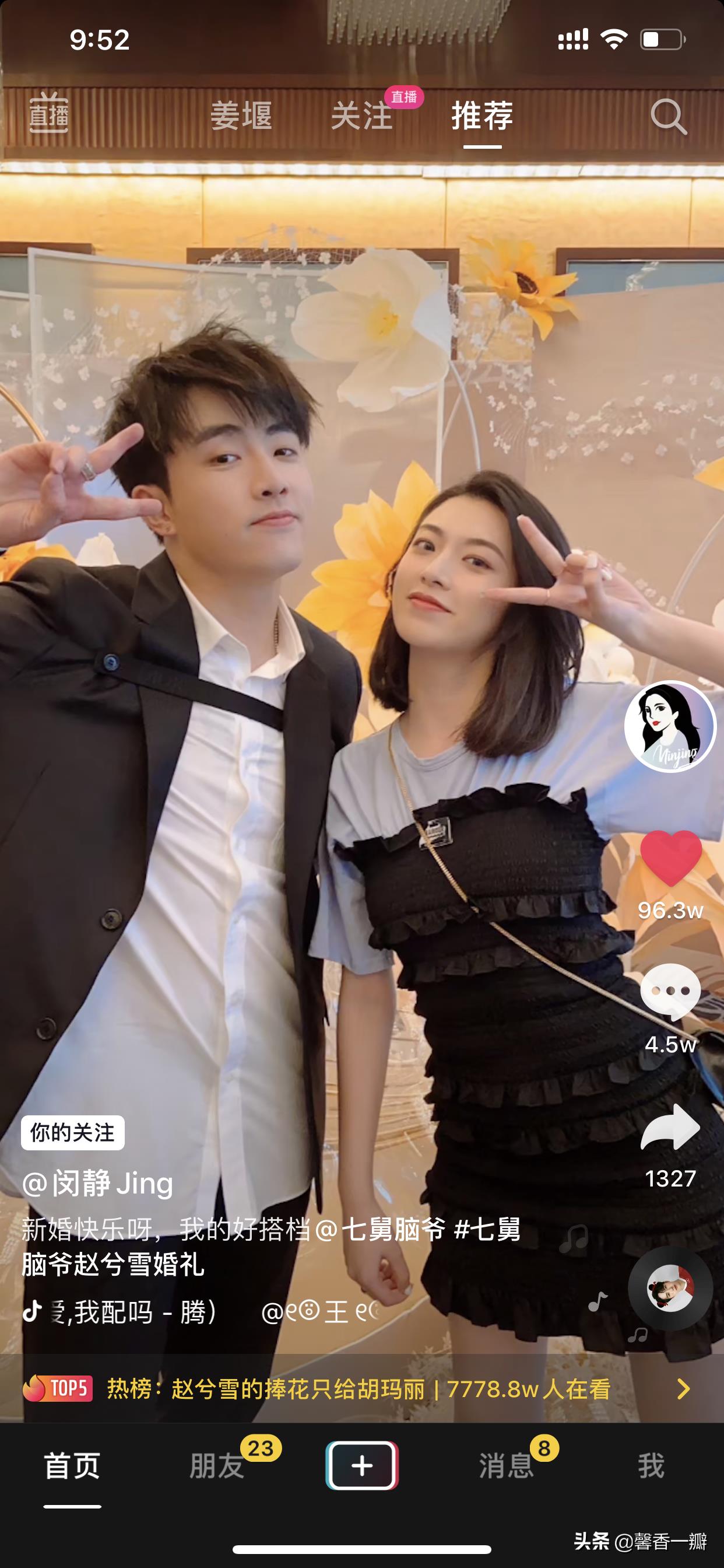724x1568 pixels.
Task: Open the sound track marquee
Action: [x=201, y=1312]
